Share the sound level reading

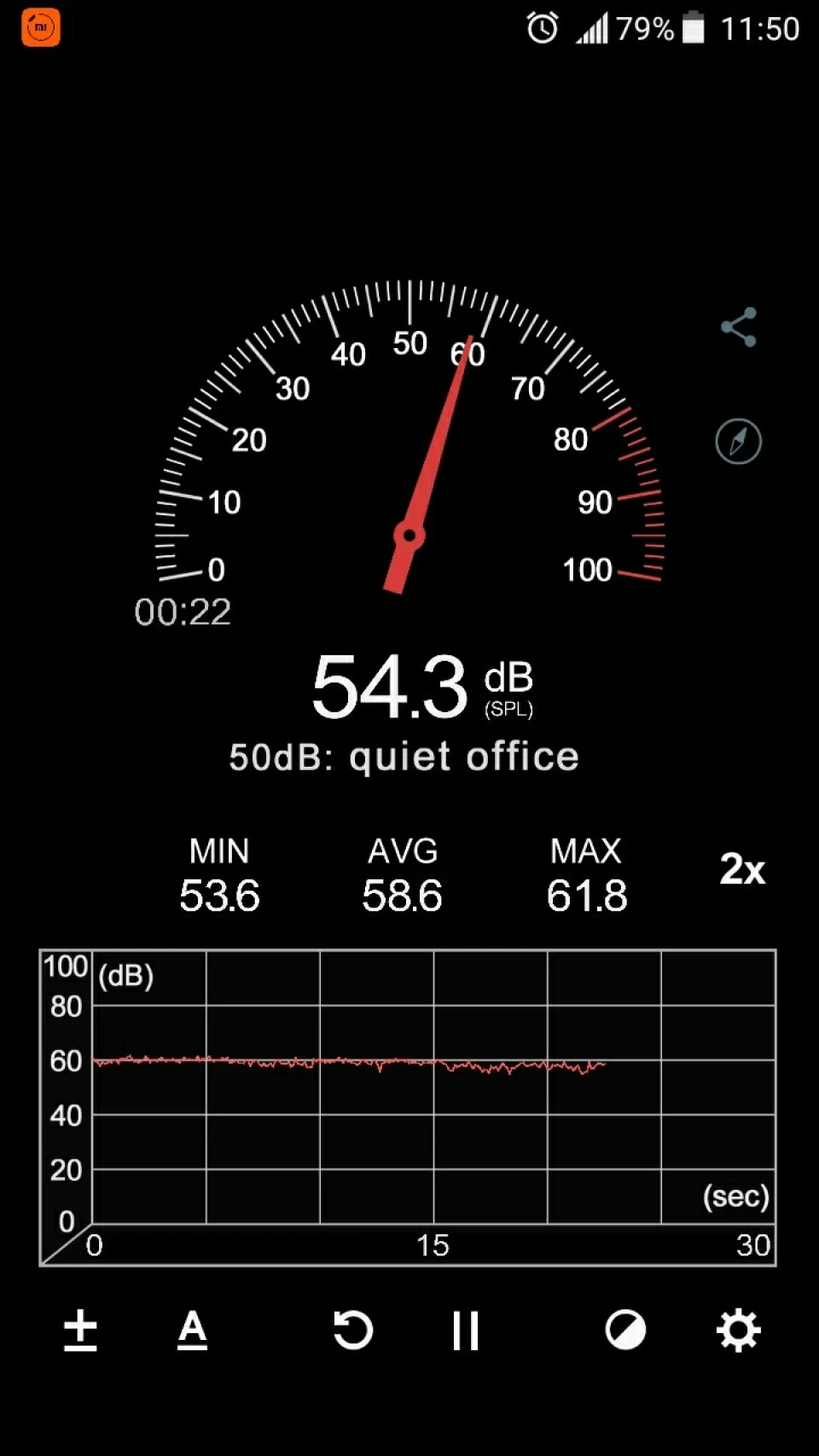coord(739,328)
